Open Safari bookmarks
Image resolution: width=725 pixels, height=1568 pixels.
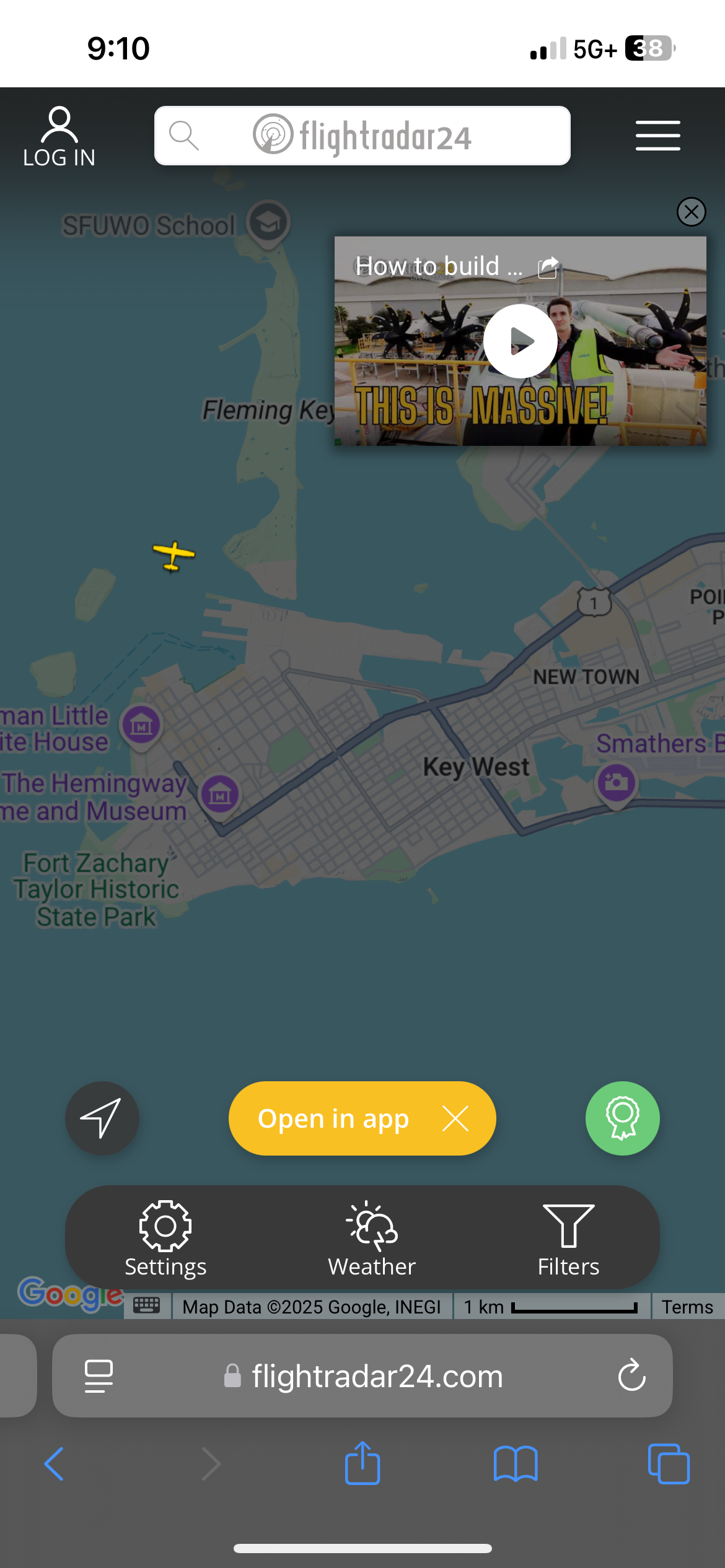(516, 1464)
